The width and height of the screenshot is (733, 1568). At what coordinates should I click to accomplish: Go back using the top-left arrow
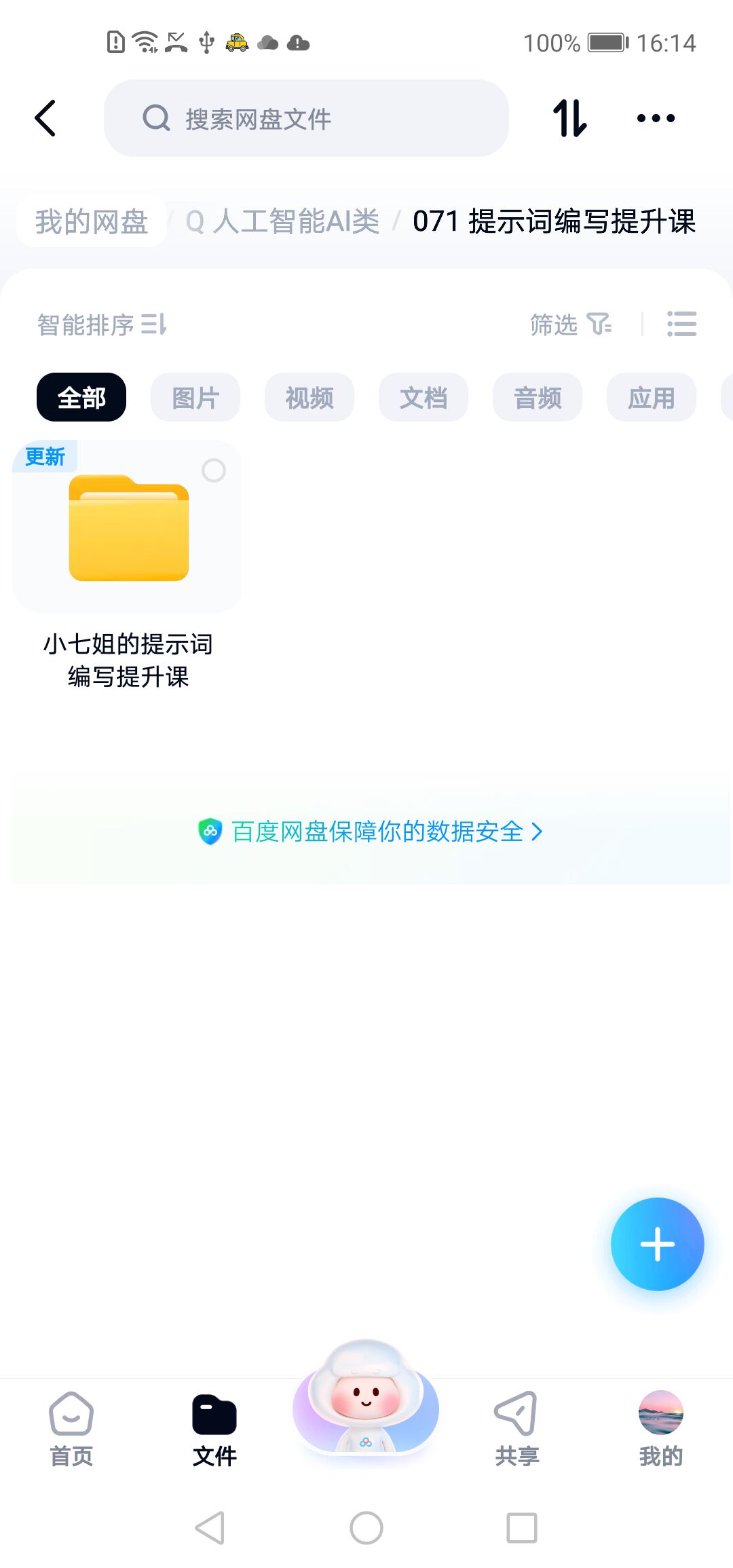tap(45, 119)
